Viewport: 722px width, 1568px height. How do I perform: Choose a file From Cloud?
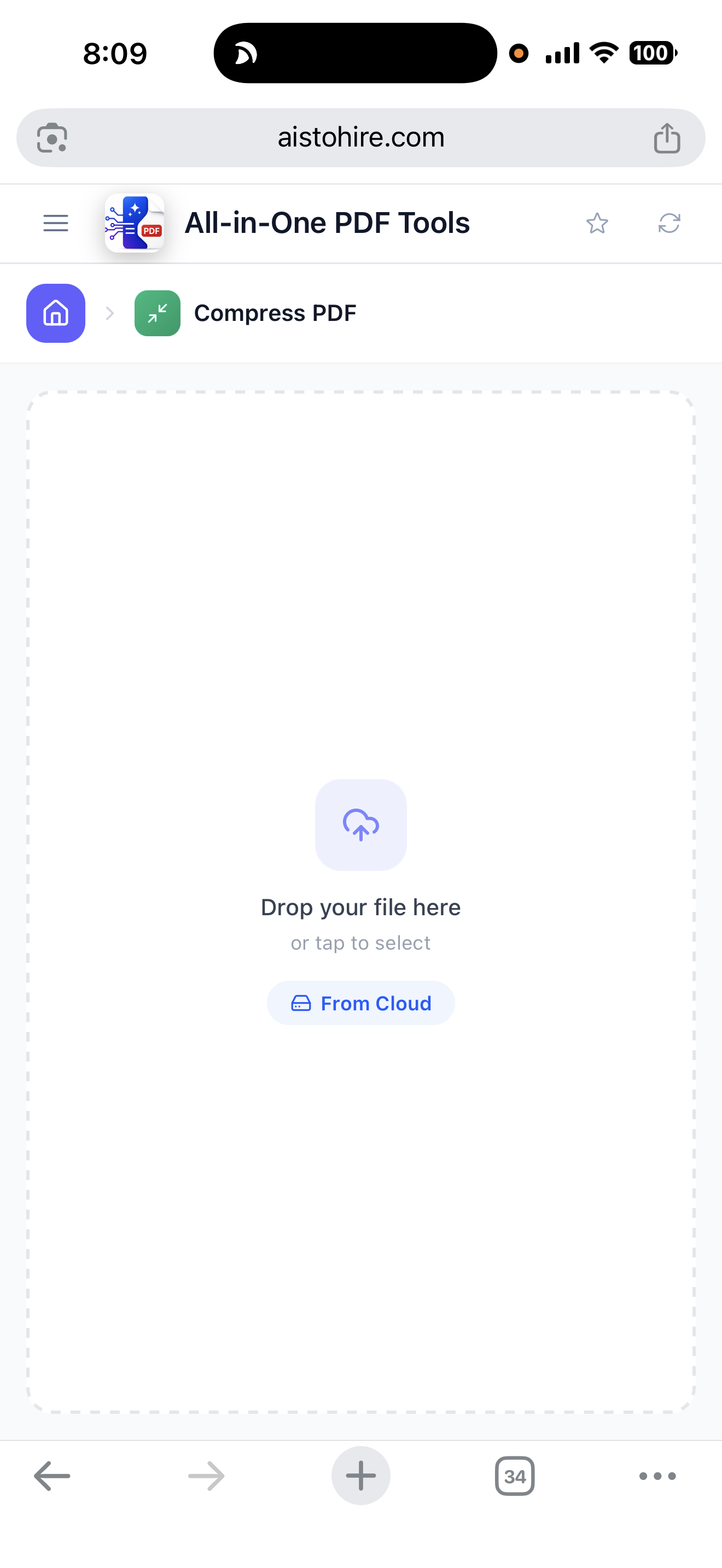(360, 1003)
